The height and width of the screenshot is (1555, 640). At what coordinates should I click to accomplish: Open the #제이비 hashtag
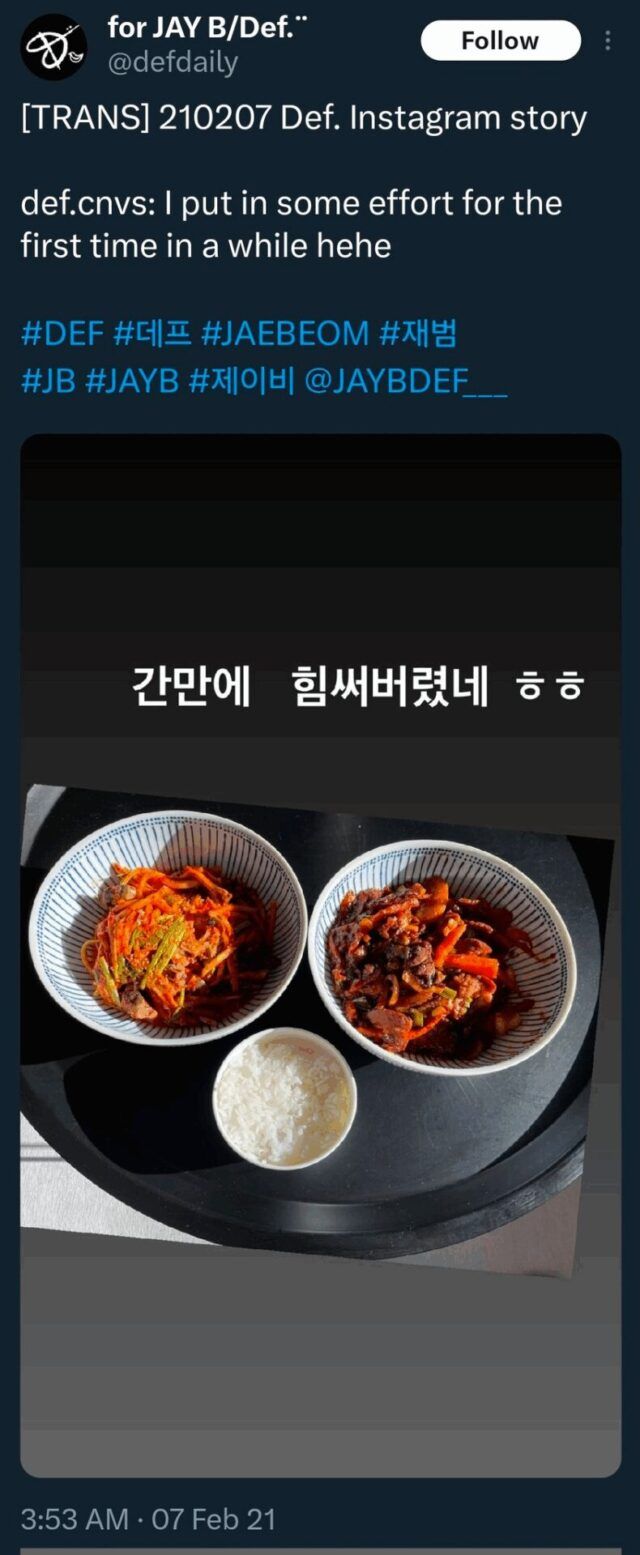point(241,383)
